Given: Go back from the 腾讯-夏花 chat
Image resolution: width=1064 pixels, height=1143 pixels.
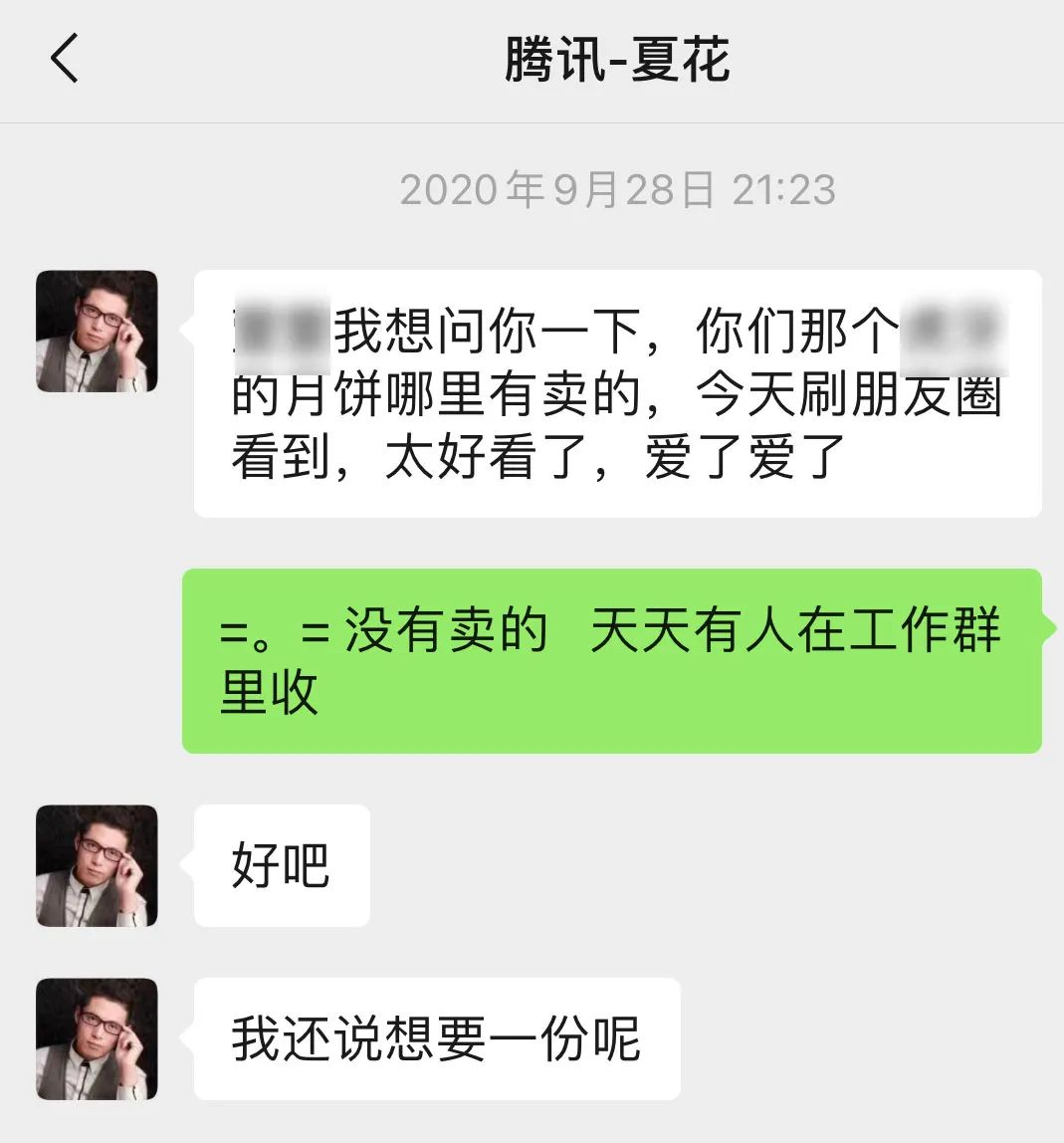Looking at the screenshot, I should coord(65,59).
